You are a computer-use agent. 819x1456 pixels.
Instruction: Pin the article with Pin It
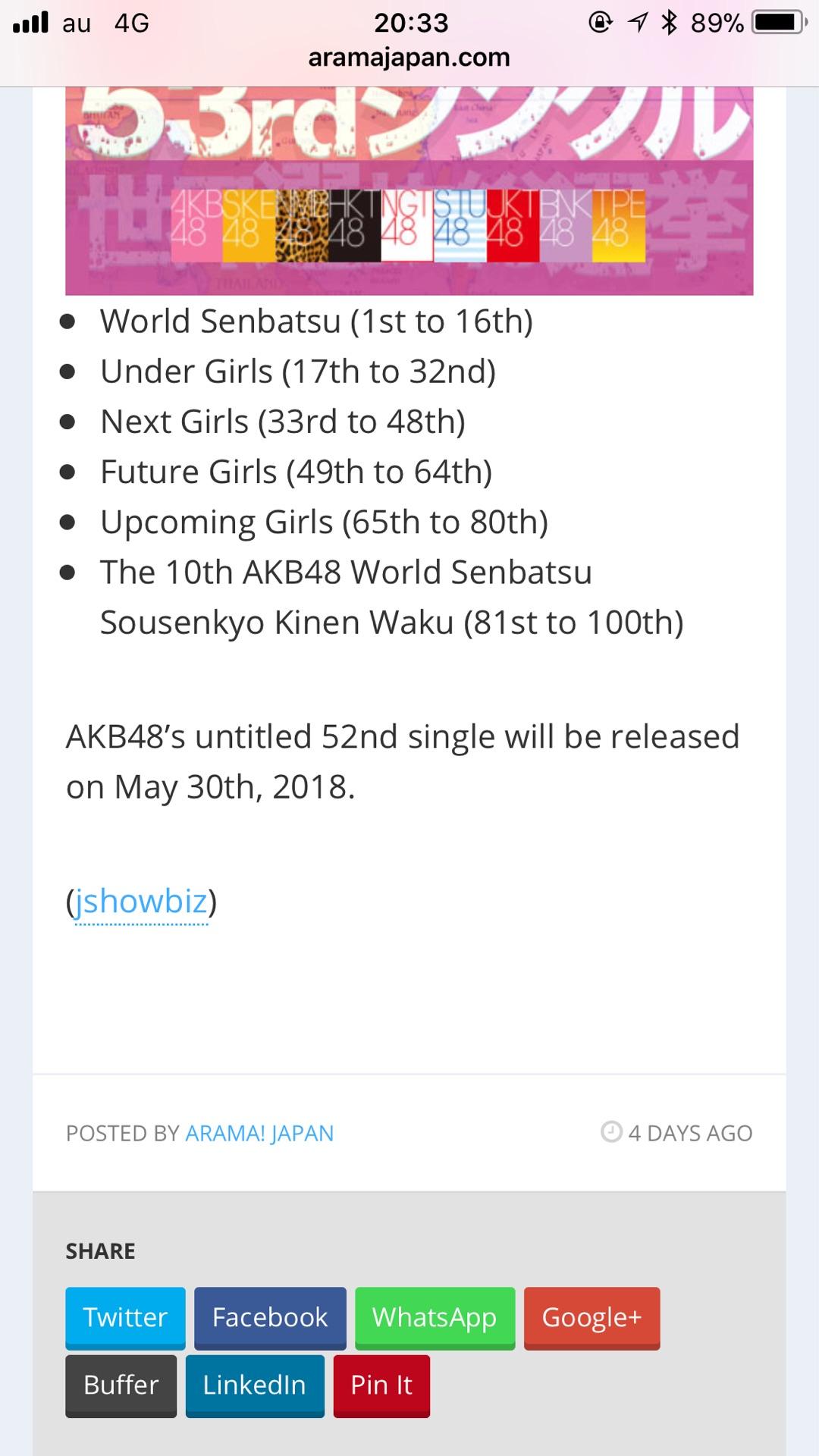pos(381,1386)
